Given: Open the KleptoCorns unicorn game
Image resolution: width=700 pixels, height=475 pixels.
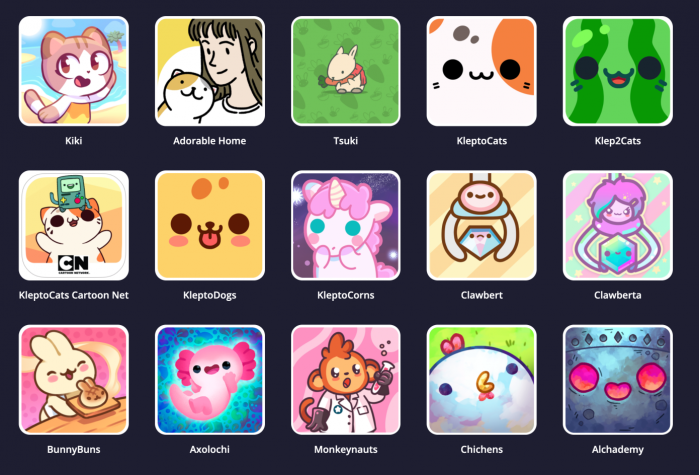Looking at the screenshot, I should click(346, 225).
